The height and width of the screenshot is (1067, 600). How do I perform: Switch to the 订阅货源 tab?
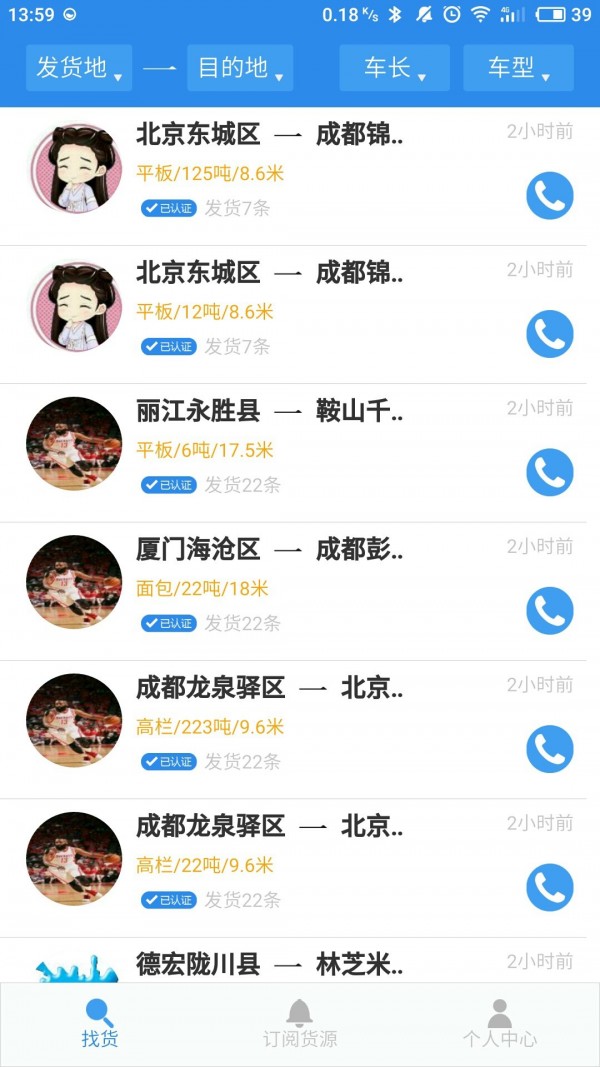[299, 1025]
